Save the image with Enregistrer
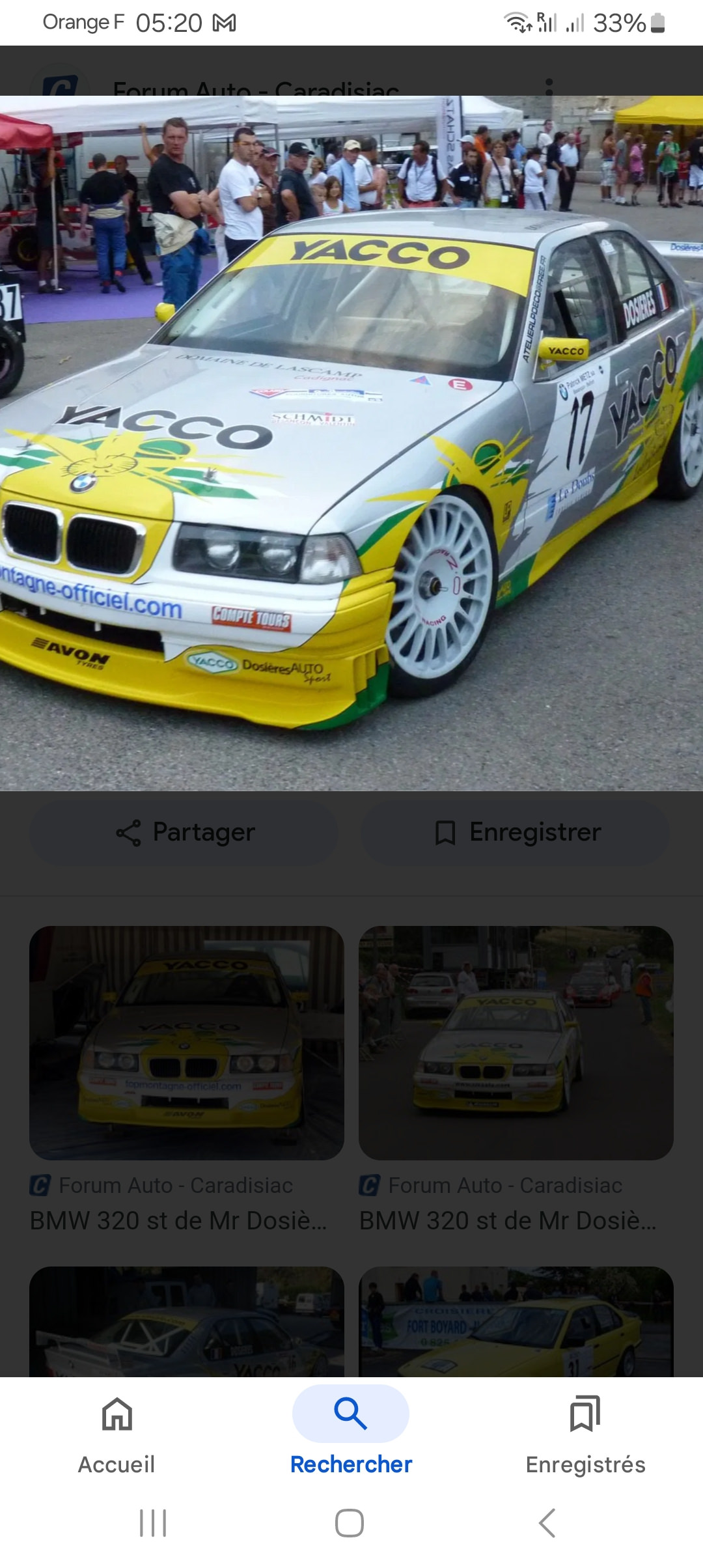 point(516,833)
